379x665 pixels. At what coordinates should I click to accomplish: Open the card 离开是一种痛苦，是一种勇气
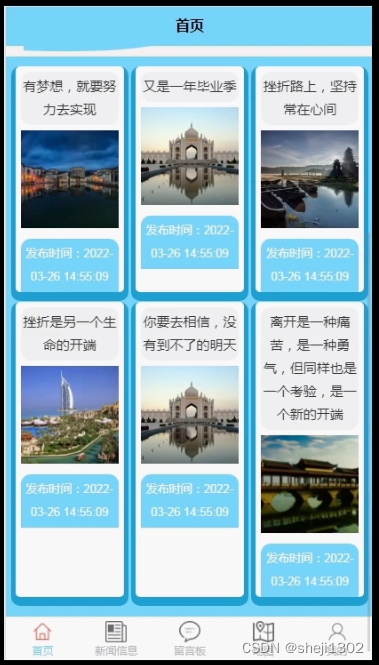click(x=309, y=449)
